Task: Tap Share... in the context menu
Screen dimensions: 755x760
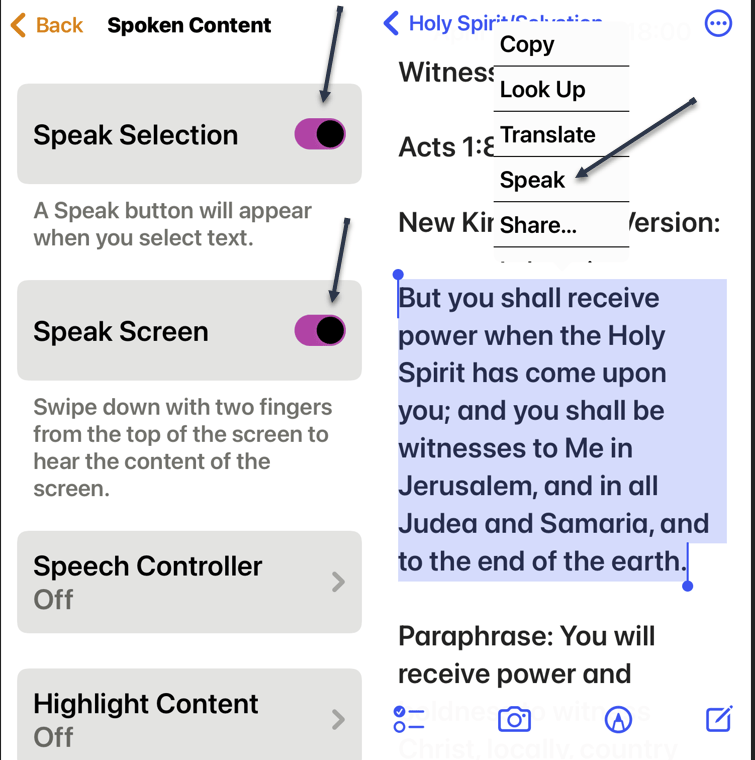Action: (x=538, y=225)
